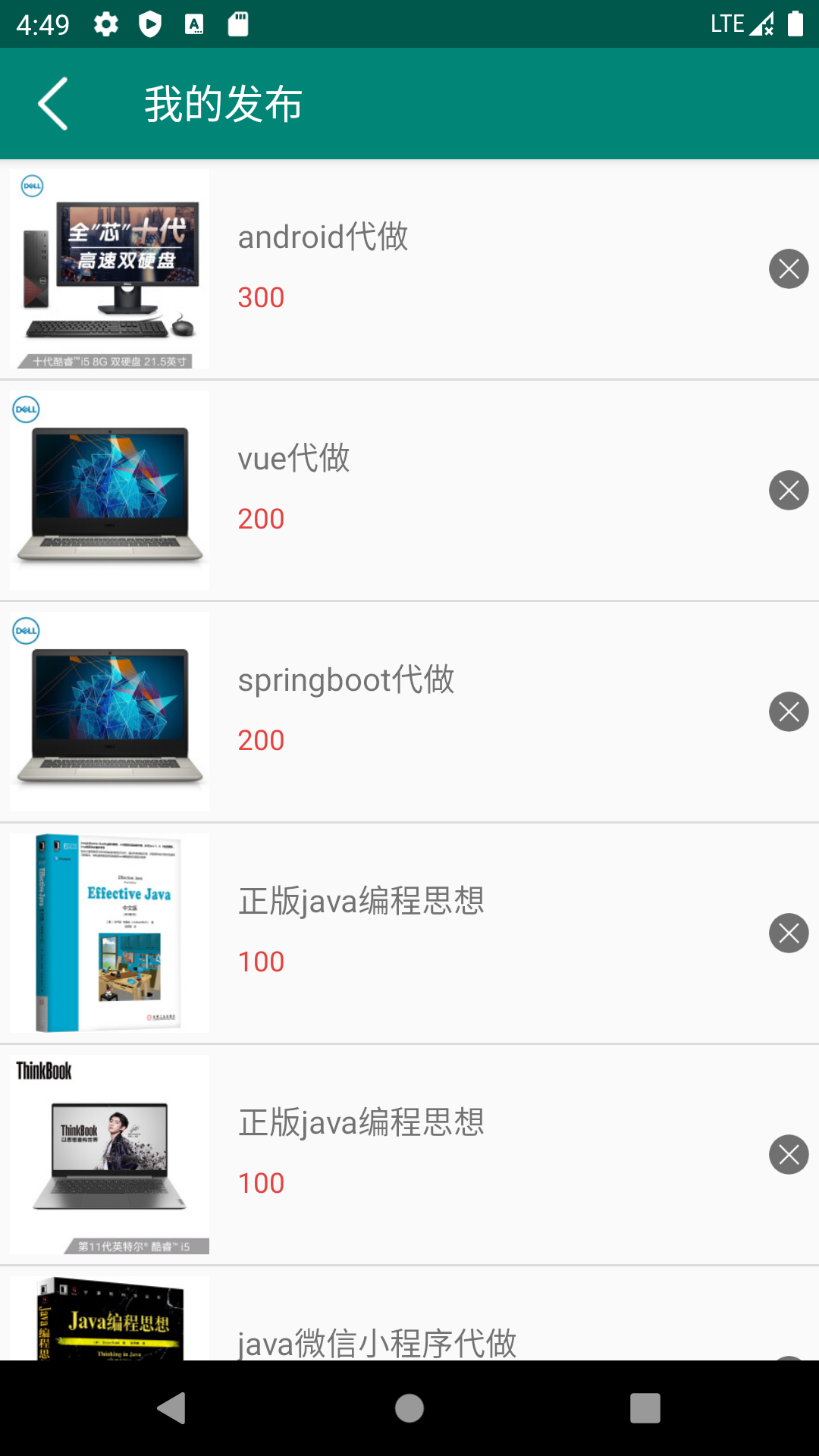Tap the system home button
Screen dimensions: 819x1456
(x=409, y=1408)
